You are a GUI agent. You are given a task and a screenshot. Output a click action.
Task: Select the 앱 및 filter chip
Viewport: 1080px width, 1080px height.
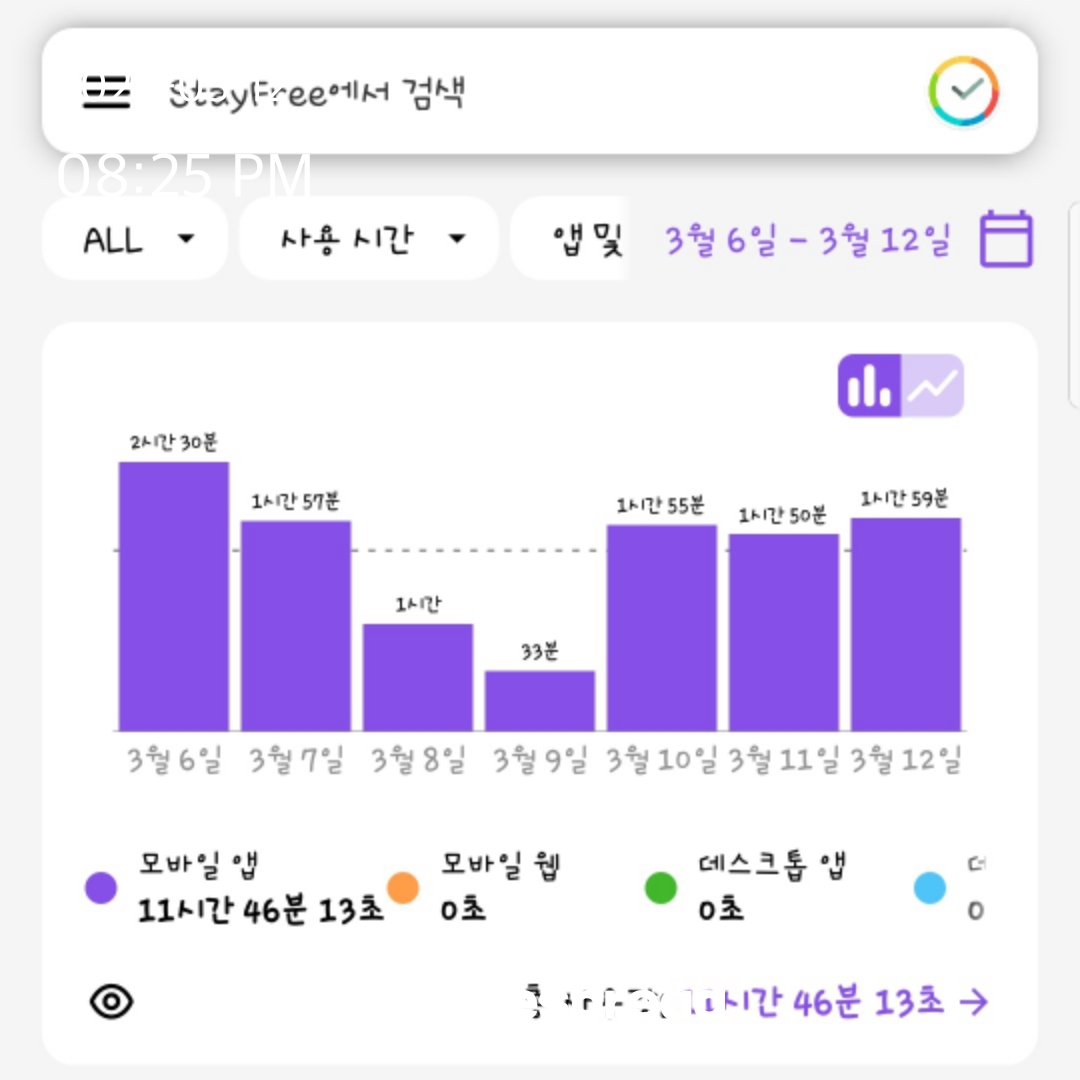coord(570,238)
